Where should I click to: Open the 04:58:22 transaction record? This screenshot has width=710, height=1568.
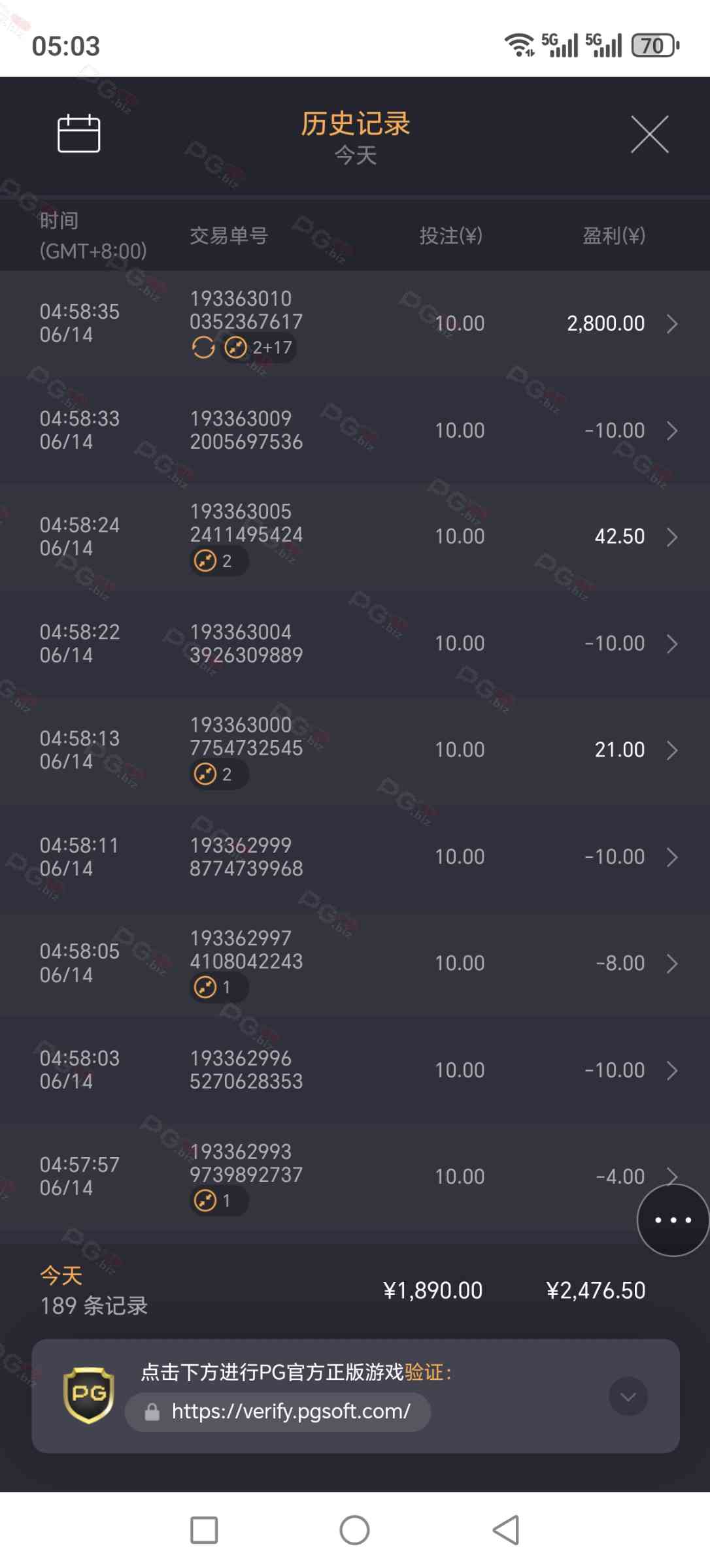(x=355, y=644)
